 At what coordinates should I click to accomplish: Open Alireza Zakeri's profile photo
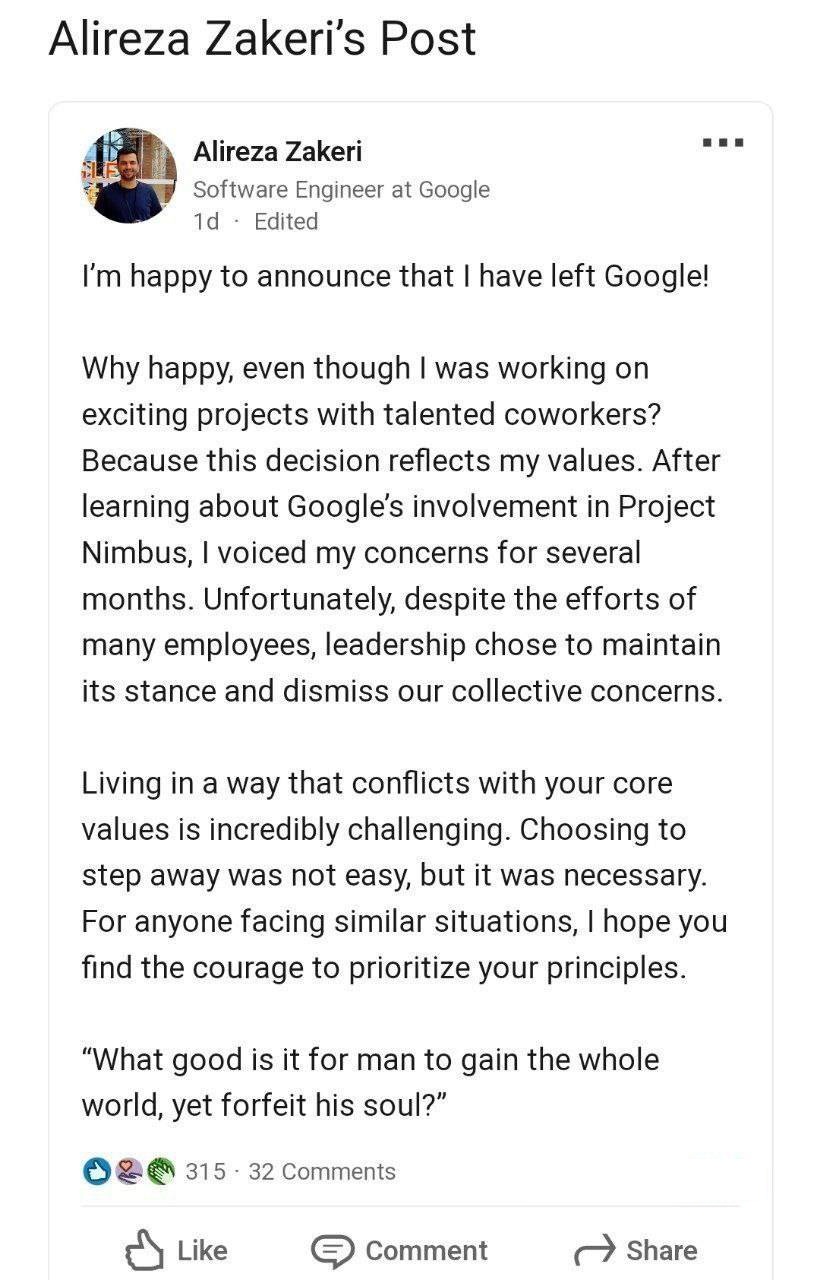(128, 175)
